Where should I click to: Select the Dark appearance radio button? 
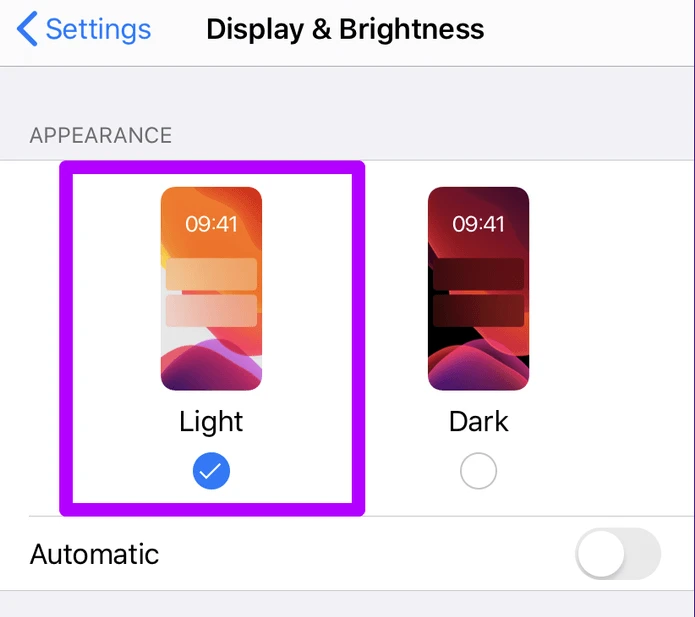click(478, 471)
